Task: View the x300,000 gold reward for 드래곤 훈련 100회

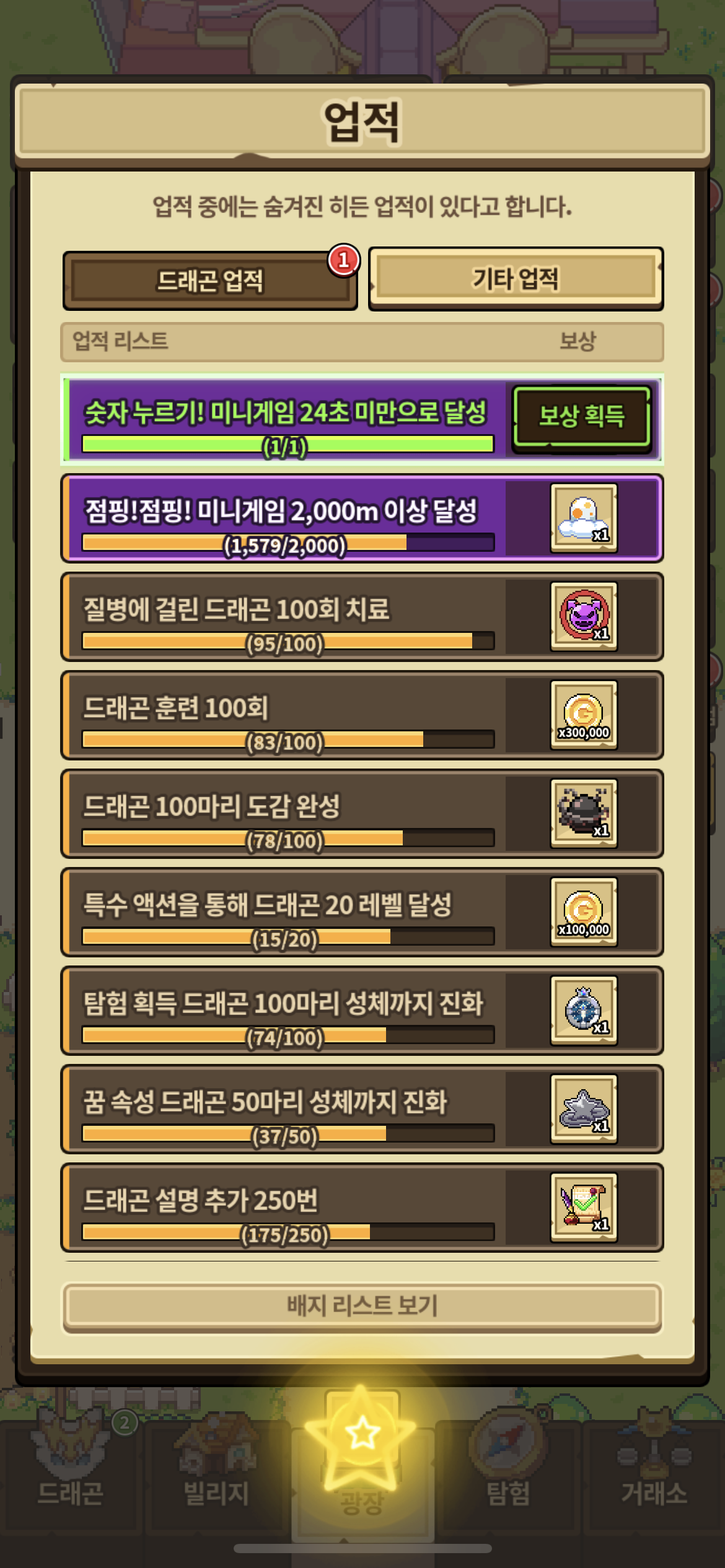Action: [x=584, y=715]
